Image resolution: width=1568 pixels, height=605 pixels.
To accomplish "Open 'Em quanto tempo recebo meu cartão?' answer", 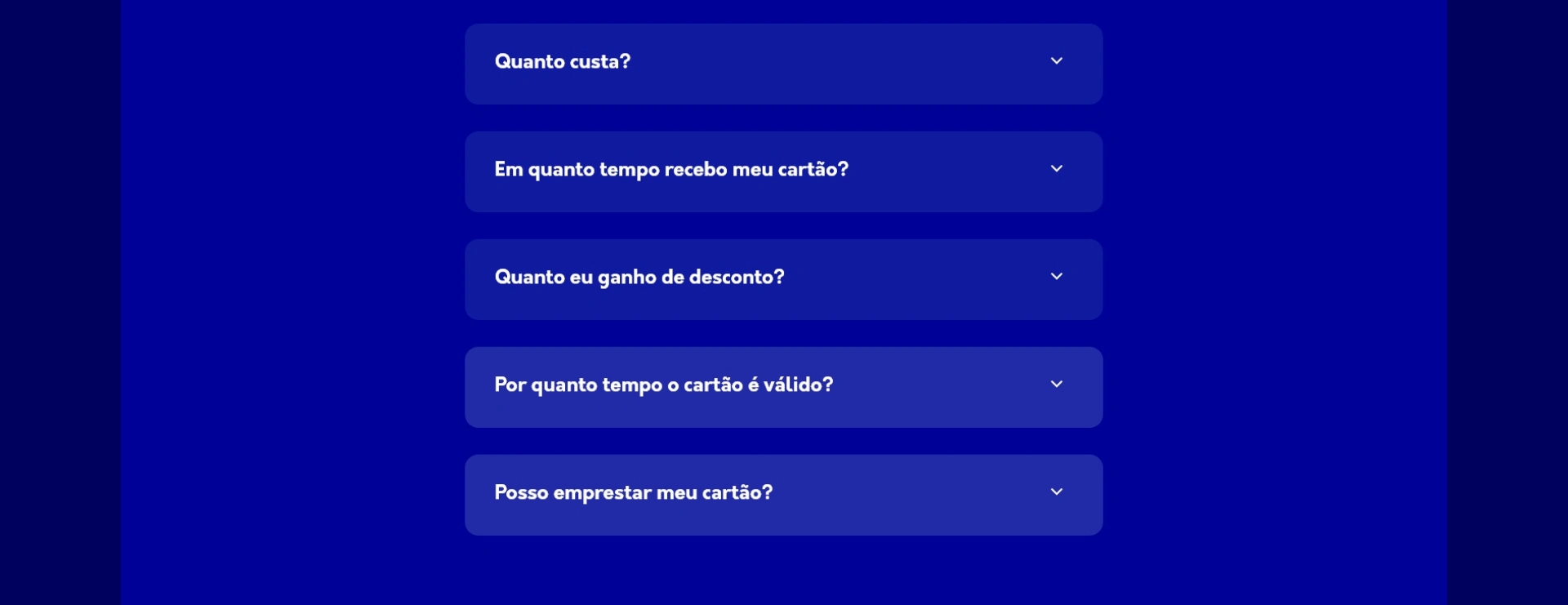I will pos(782,170).
